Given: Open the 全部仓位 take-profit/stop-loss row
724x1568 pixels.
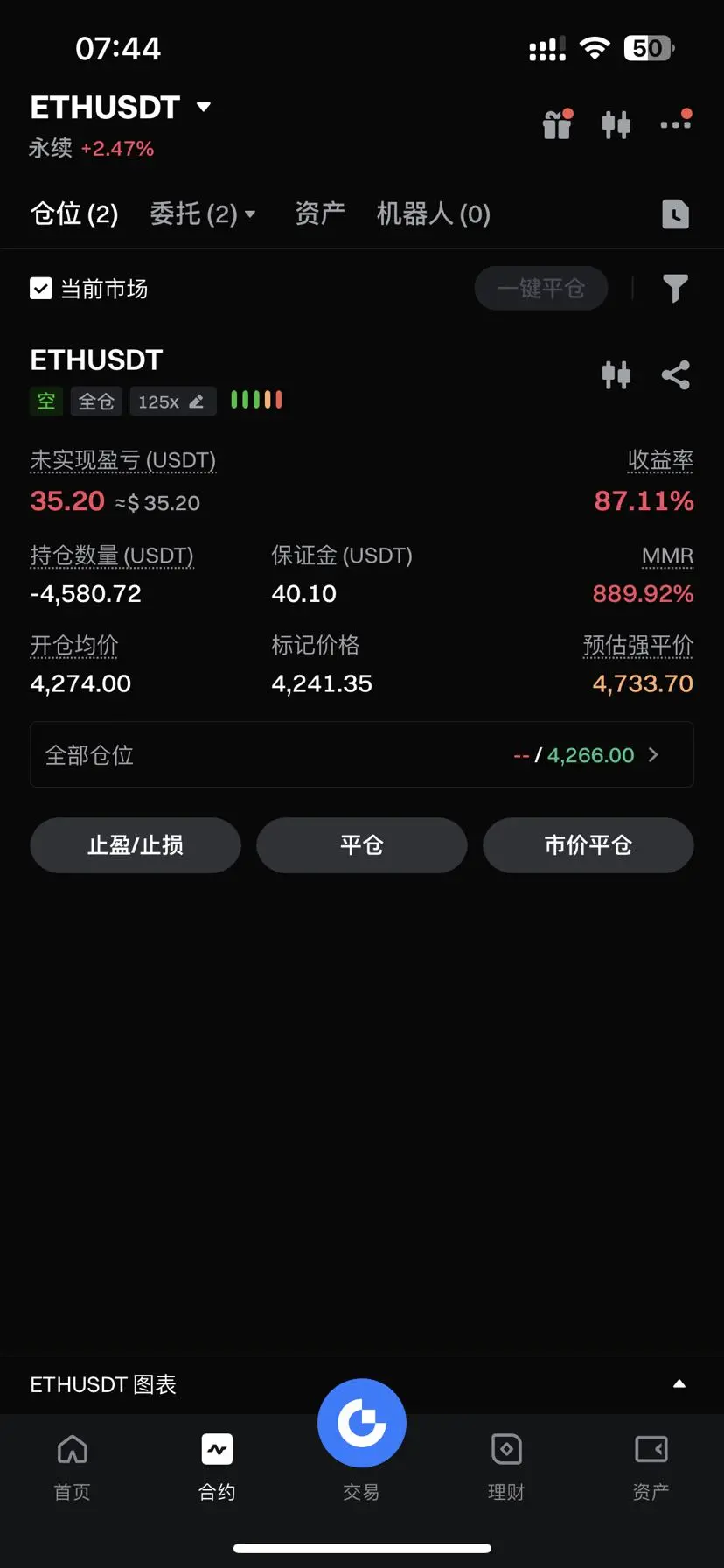Looking at the screenshot, I should (362, 755).
